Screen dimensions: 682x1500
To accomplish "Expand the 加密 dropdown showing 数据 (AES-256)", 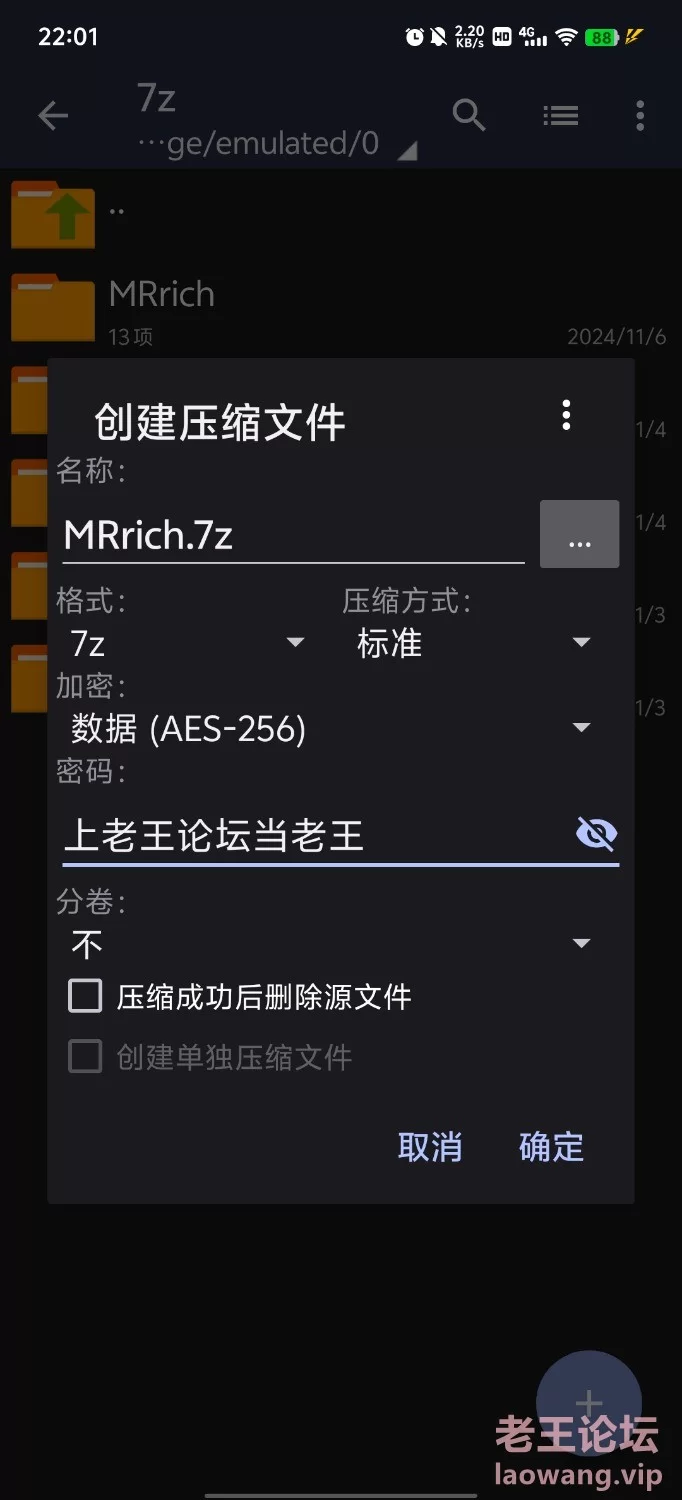I will [x=330, y=728].
